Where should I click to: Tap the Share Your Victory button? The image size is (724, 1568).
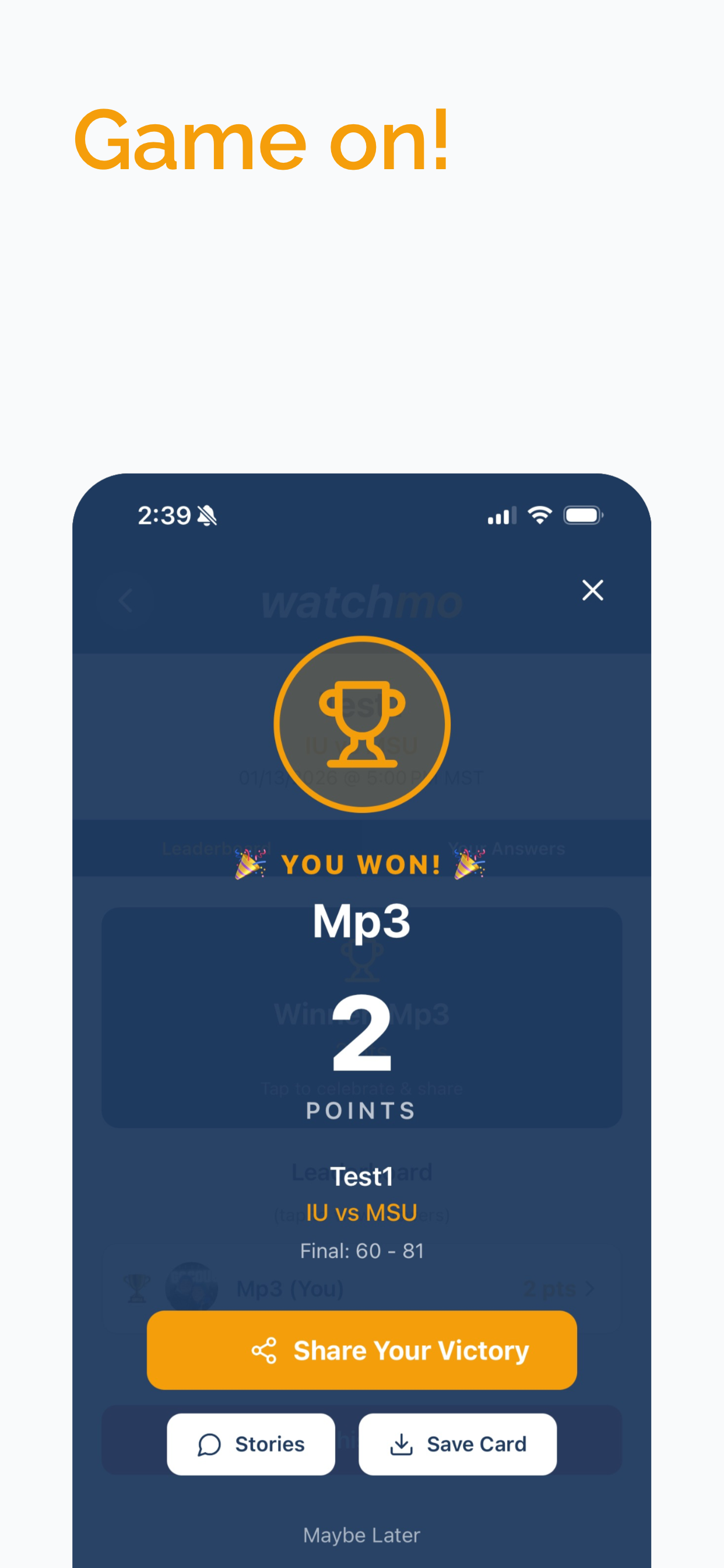[361, 1352]
